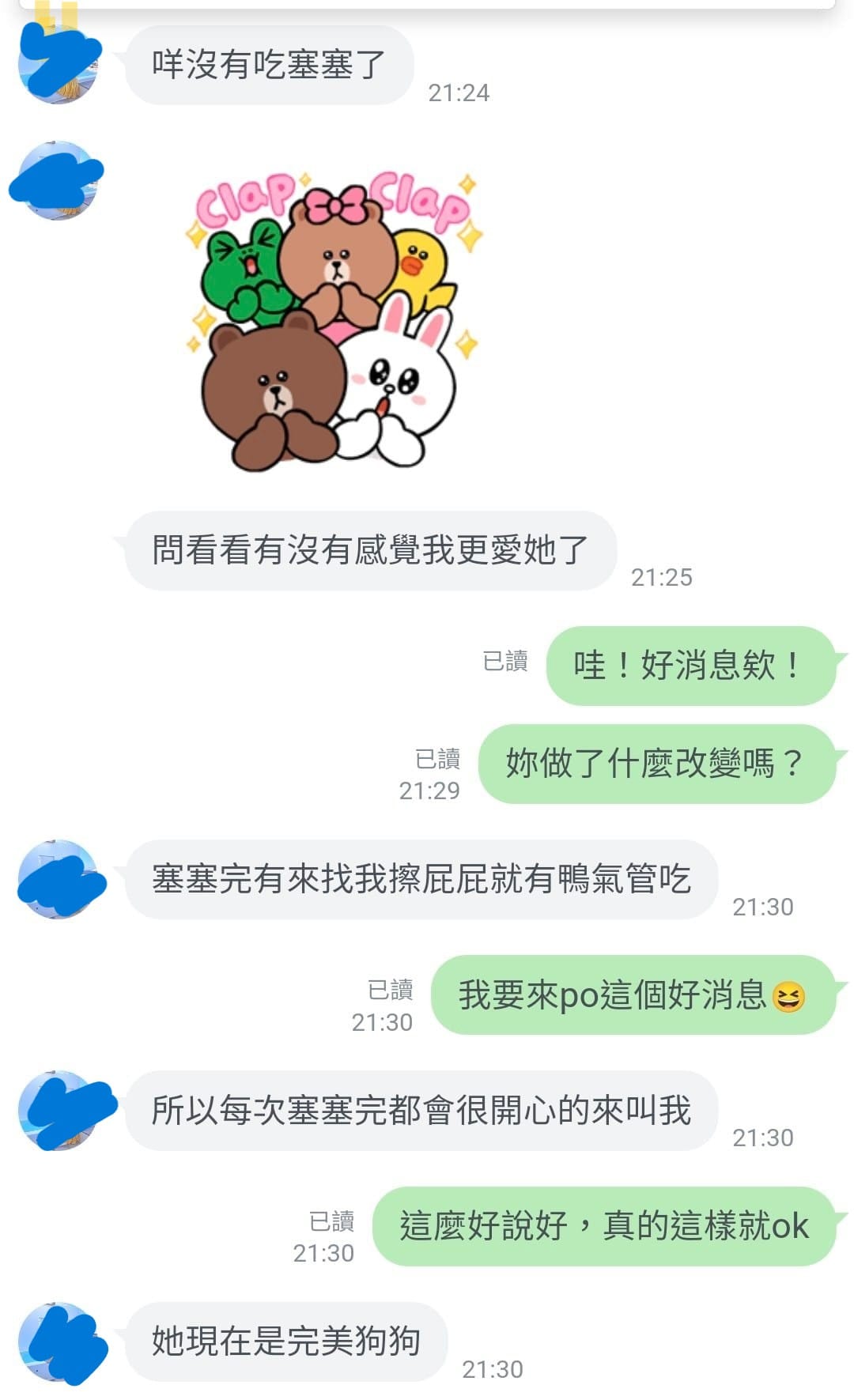
Task: Tap the profile picture beside the Clap sticker
Action: click(58, 180)
